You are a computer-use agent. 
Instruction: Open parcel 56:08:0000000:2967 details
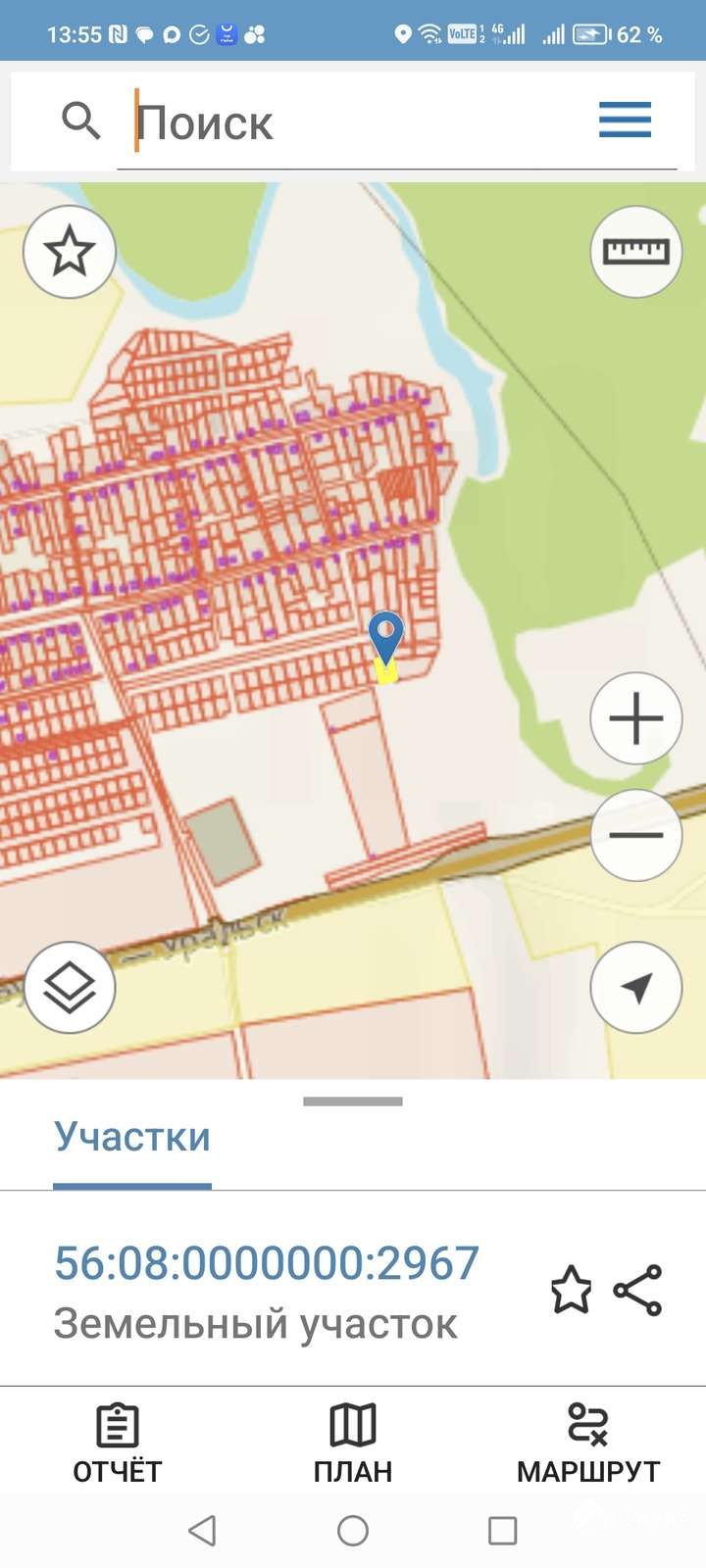267,1263
